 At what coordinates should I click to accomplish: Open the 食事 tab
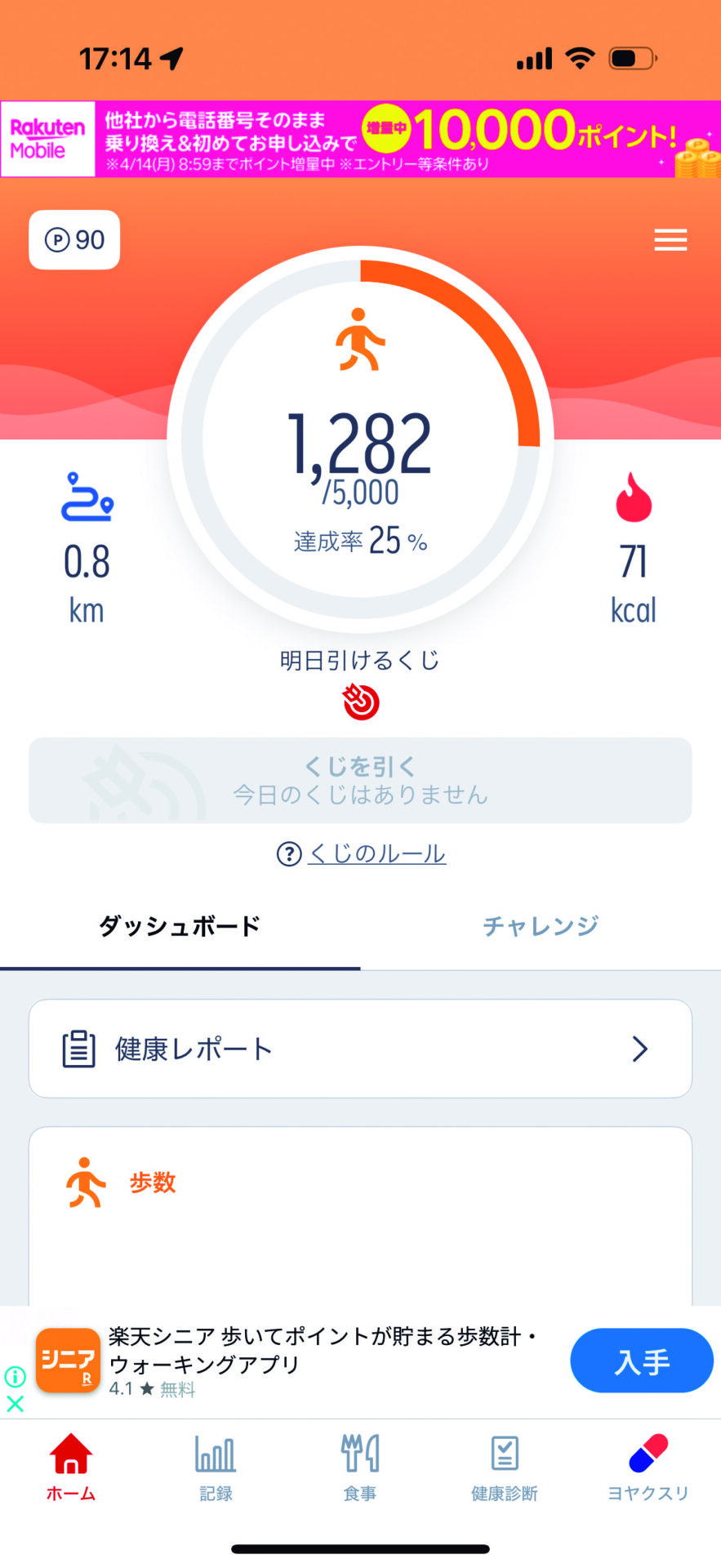pyautogui.click(x=360, y=1468)
